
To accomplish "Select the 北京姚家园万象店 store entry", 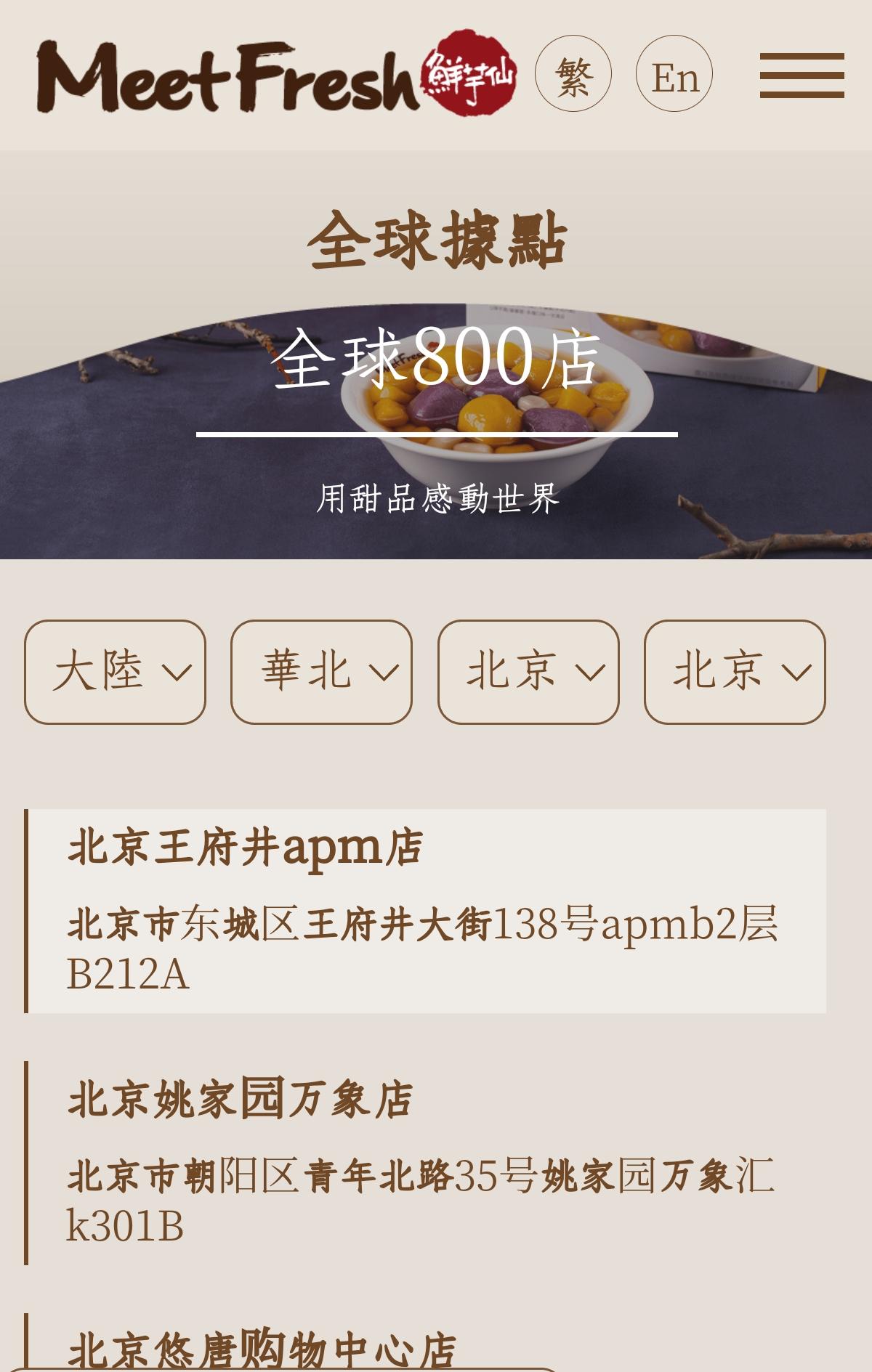I will (425, 1162).
